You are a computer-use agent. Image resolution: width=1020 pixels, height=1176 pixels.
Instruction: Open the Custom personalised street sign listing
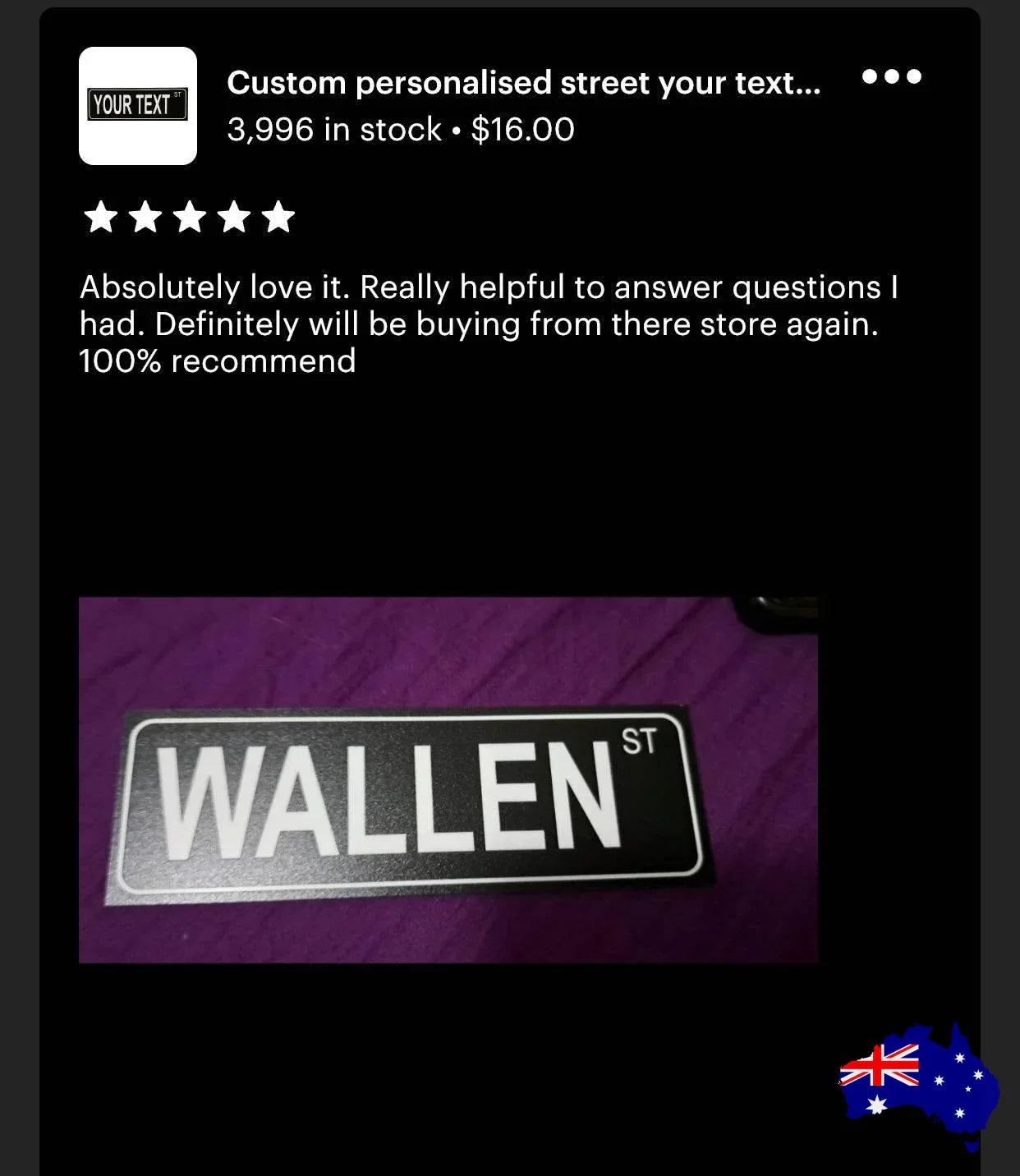(523, 83)
